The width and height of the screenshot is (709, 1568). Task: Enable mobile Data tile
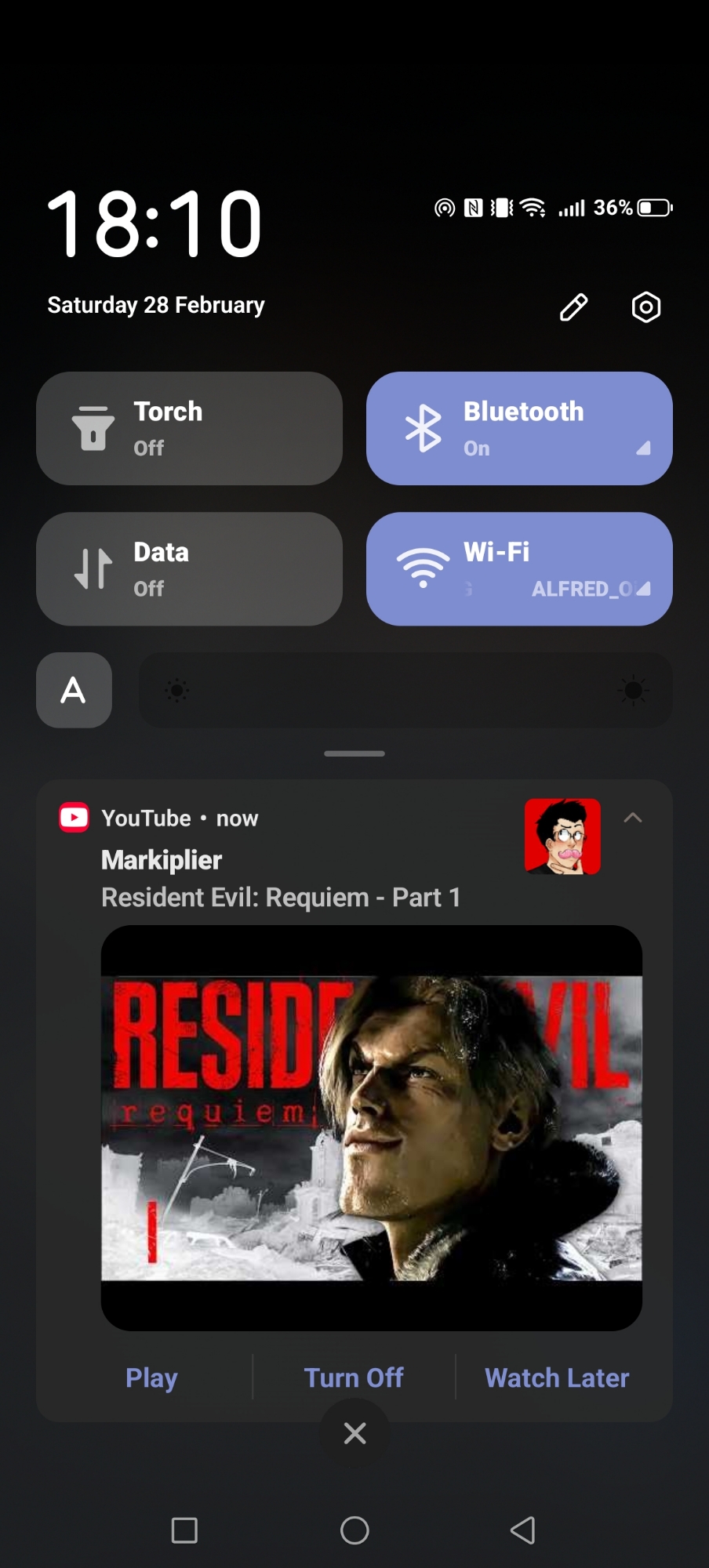[x=189, y=569]
